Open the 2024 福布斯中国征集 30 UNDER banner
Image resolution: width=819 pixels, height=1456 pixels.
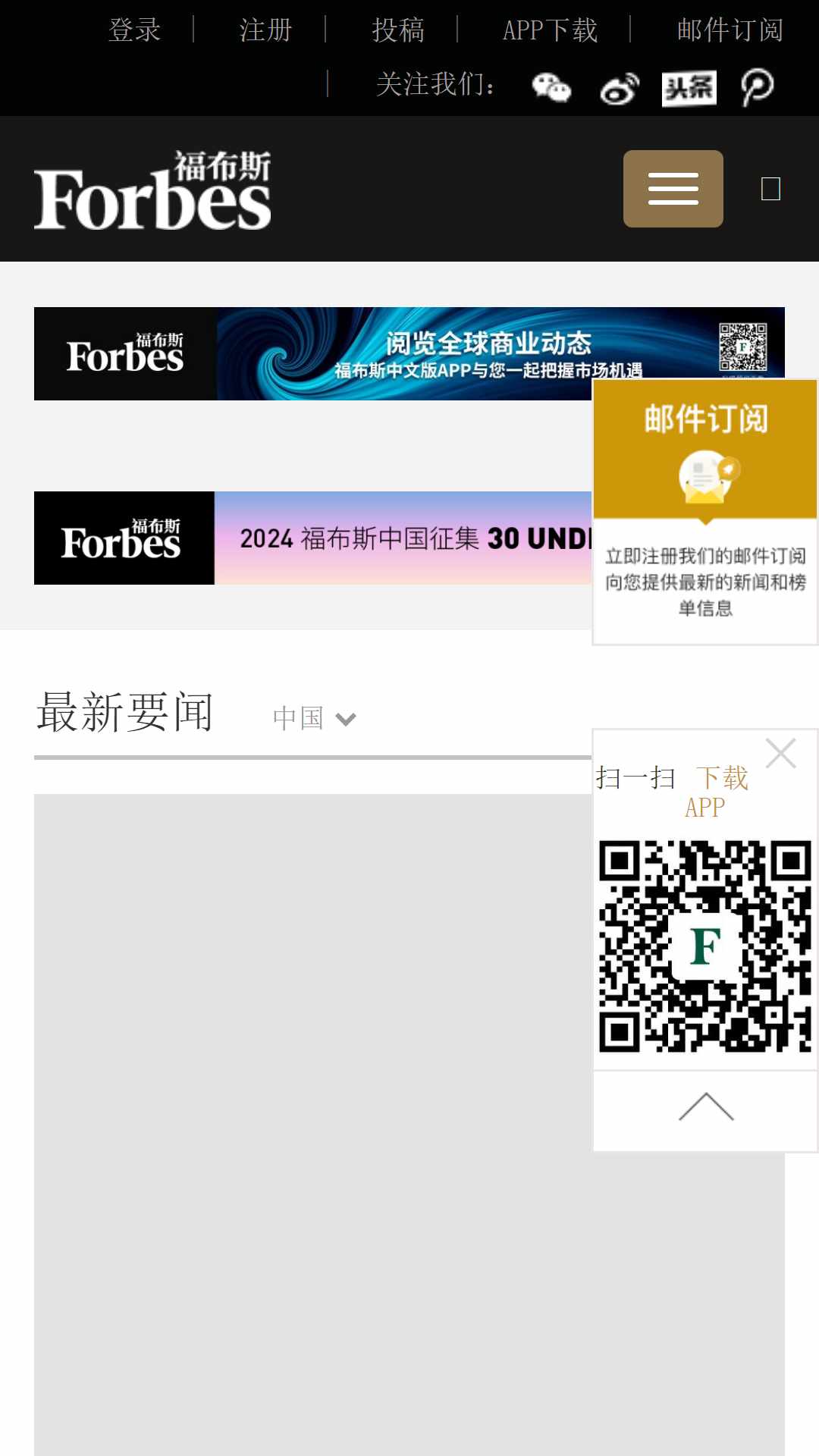[x=312, y=538]
